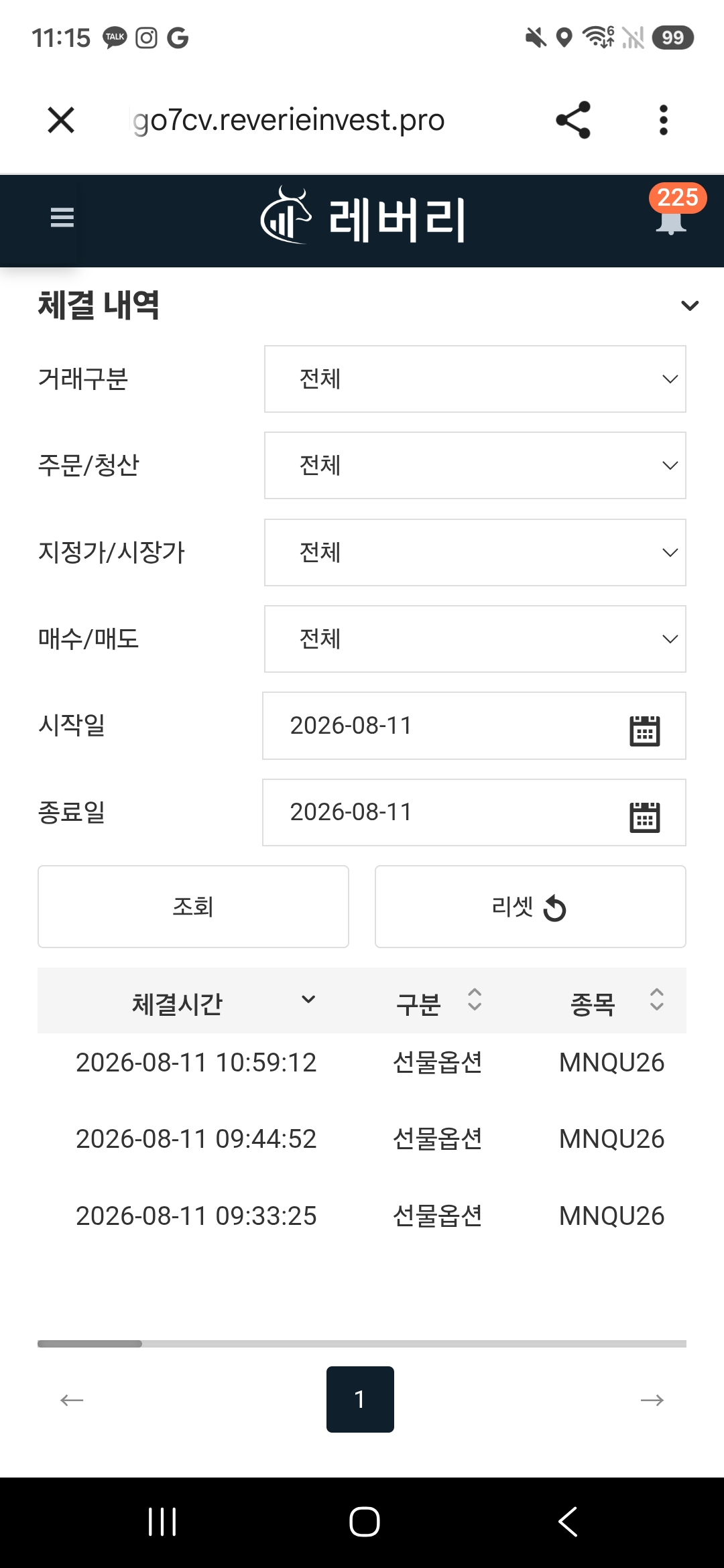Screen dimensions: 724x1568
Task: Reset filters with 리셋 button
Action: click(x=530, y=907)
